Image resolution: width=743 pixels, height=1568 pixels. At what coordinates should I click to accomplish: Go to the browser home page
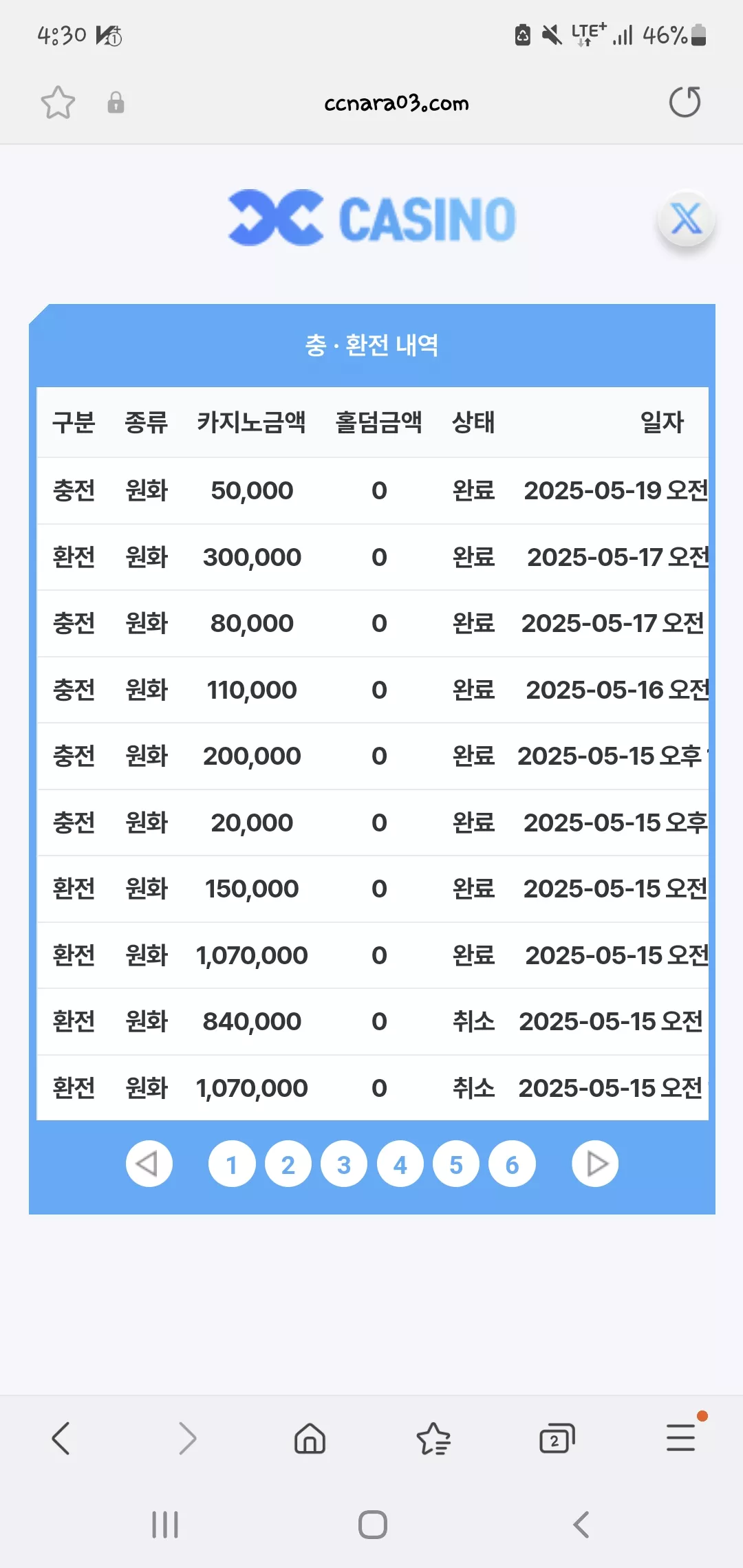pos(310,1439)
